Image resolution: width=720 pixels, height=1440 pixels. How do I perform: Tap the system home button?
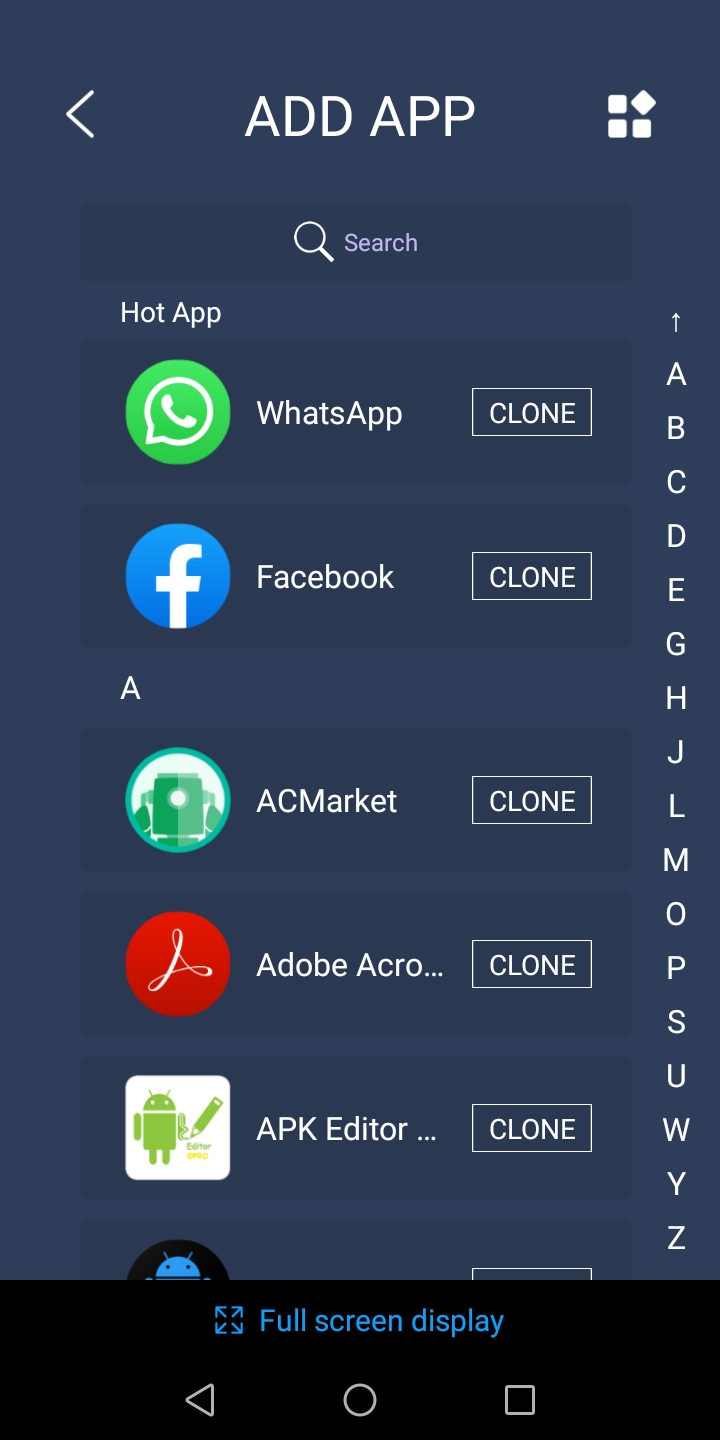coord(360,1400)
